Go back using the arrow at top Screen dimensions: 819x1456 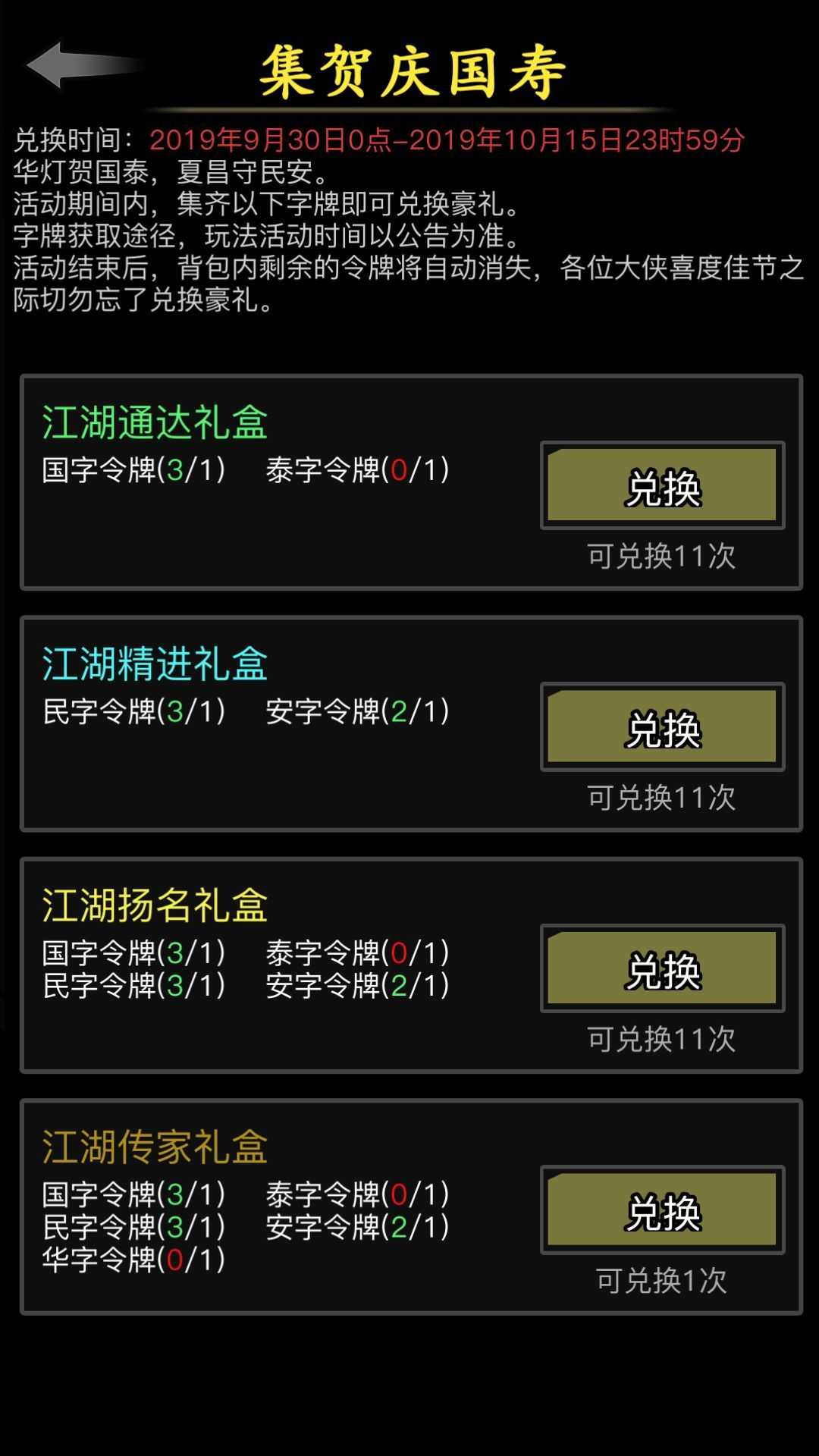83,65
